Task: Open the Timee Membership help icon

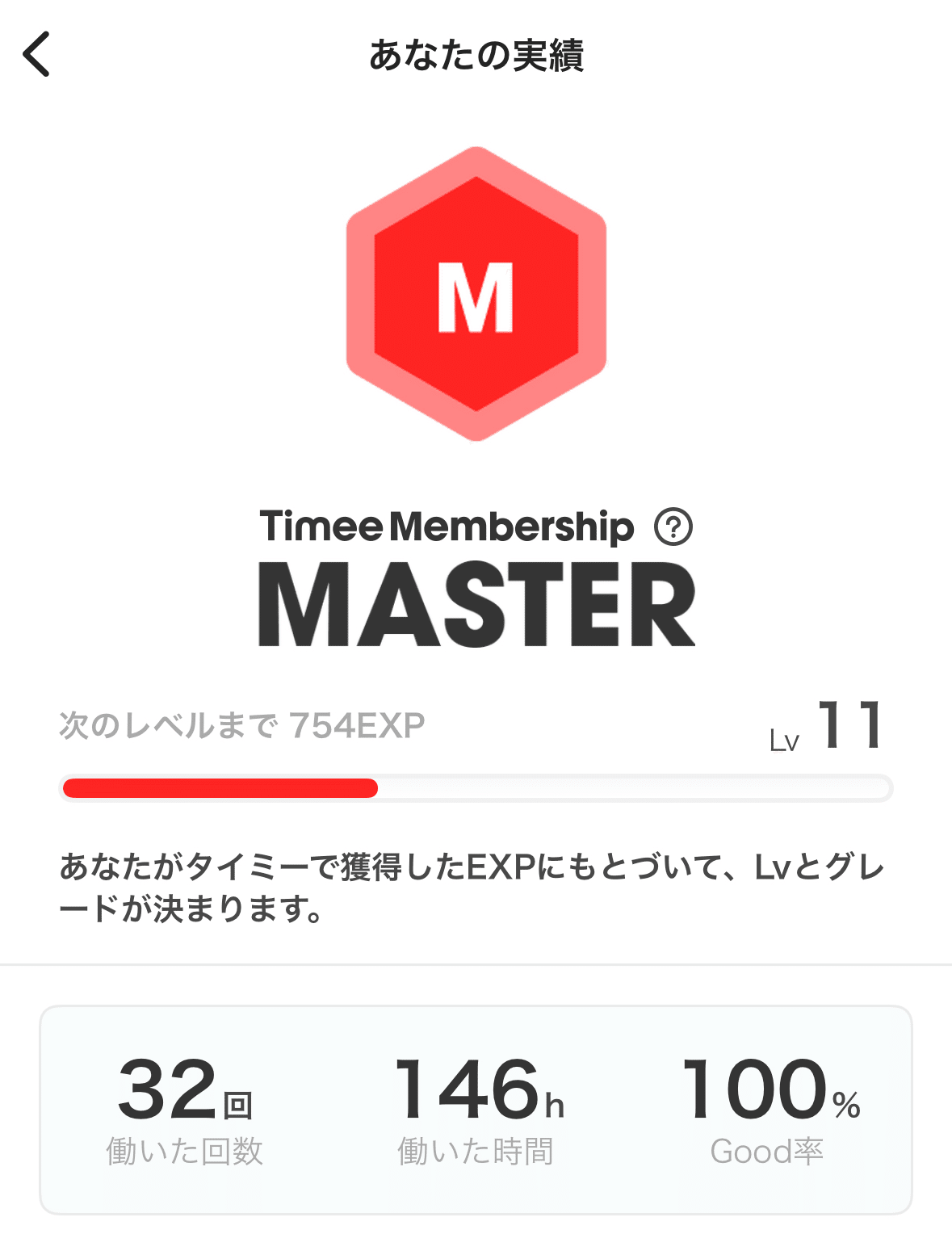Action: click(x=673, y=527)
